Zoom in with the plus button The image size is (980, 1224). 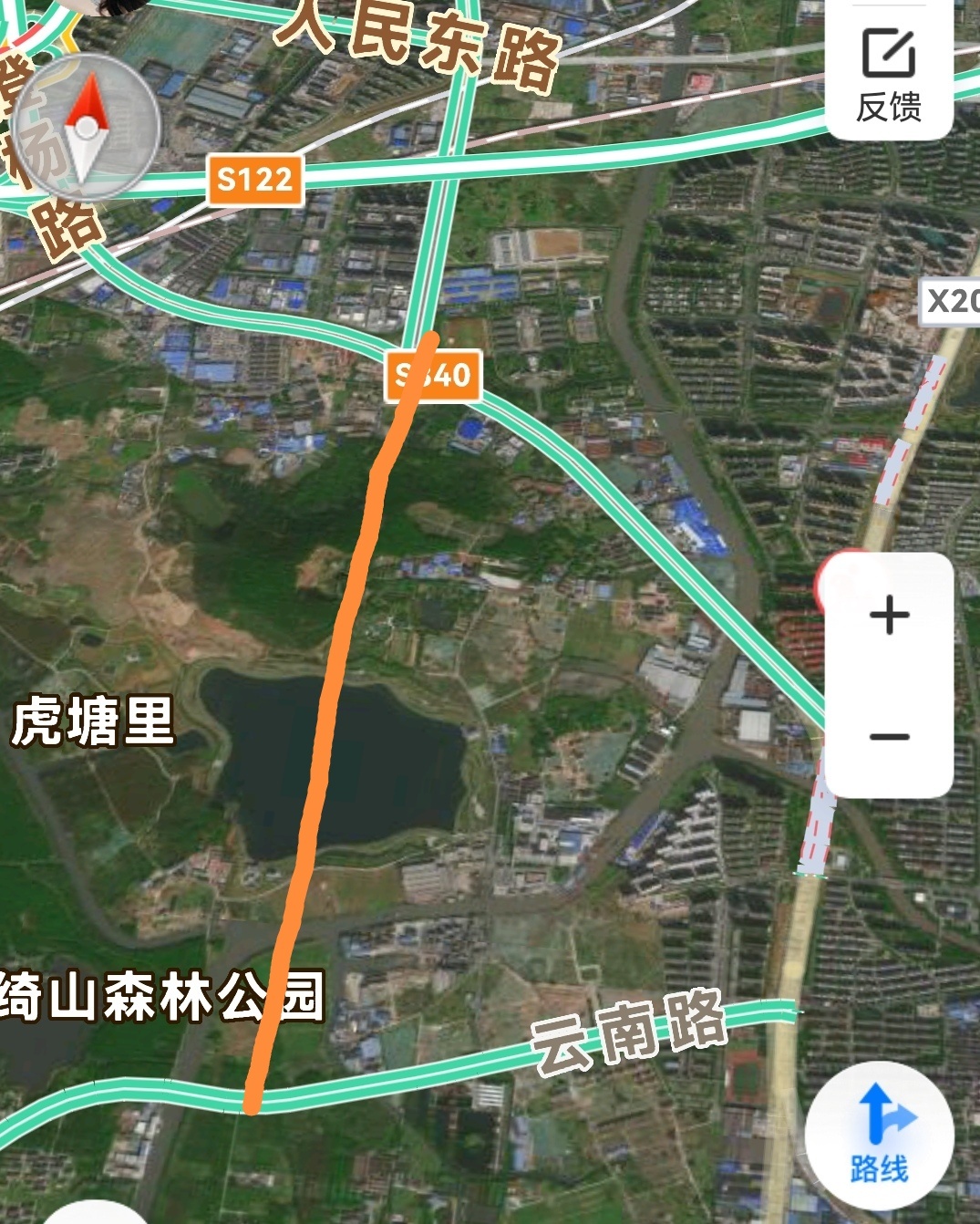pyautogui.click(x=889, y=616)
